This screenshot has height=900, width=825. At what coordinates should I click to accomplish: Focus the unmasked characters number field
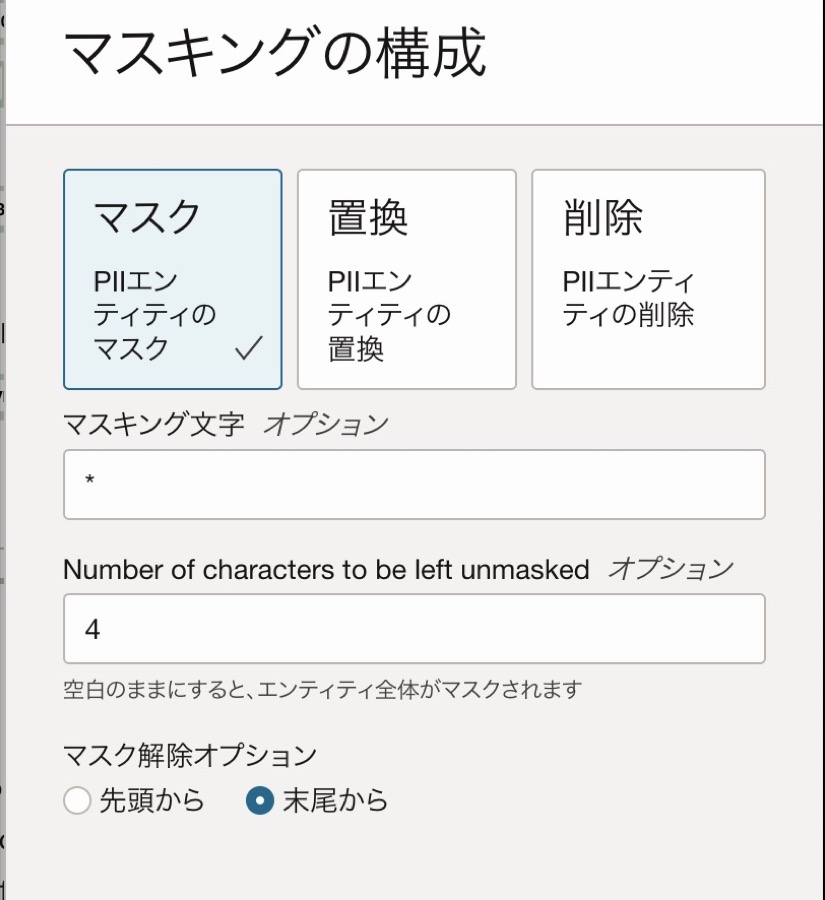tap(414, 629)
